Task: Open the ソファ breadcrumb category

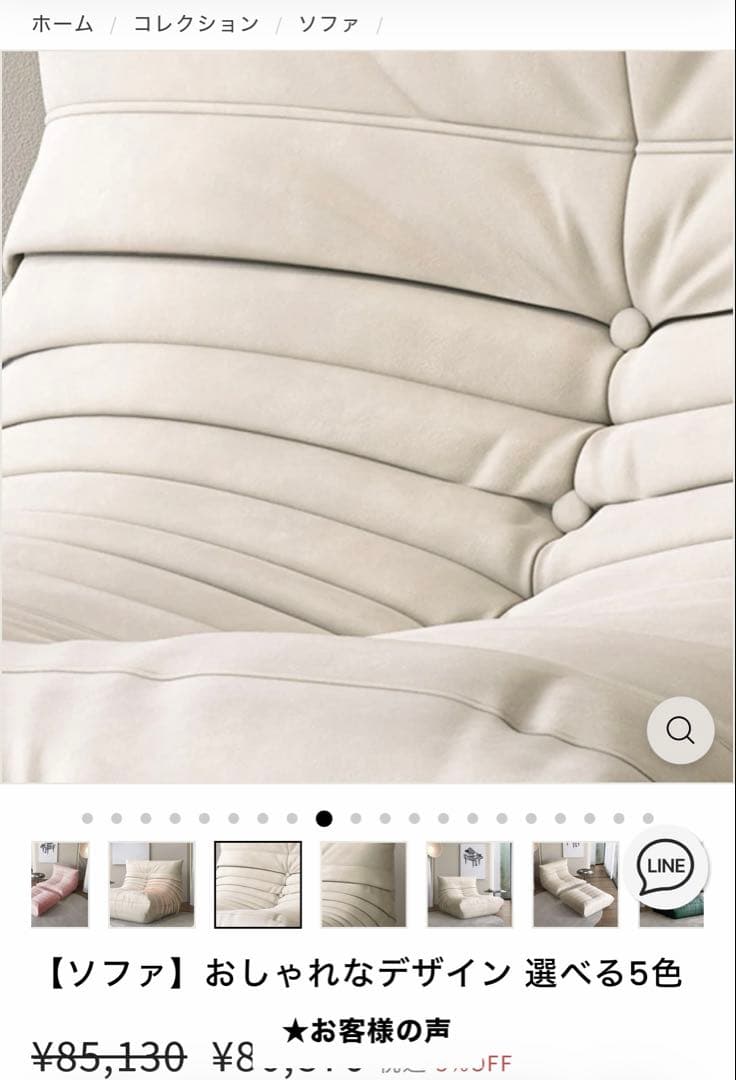Action: (x=328, y=24)
